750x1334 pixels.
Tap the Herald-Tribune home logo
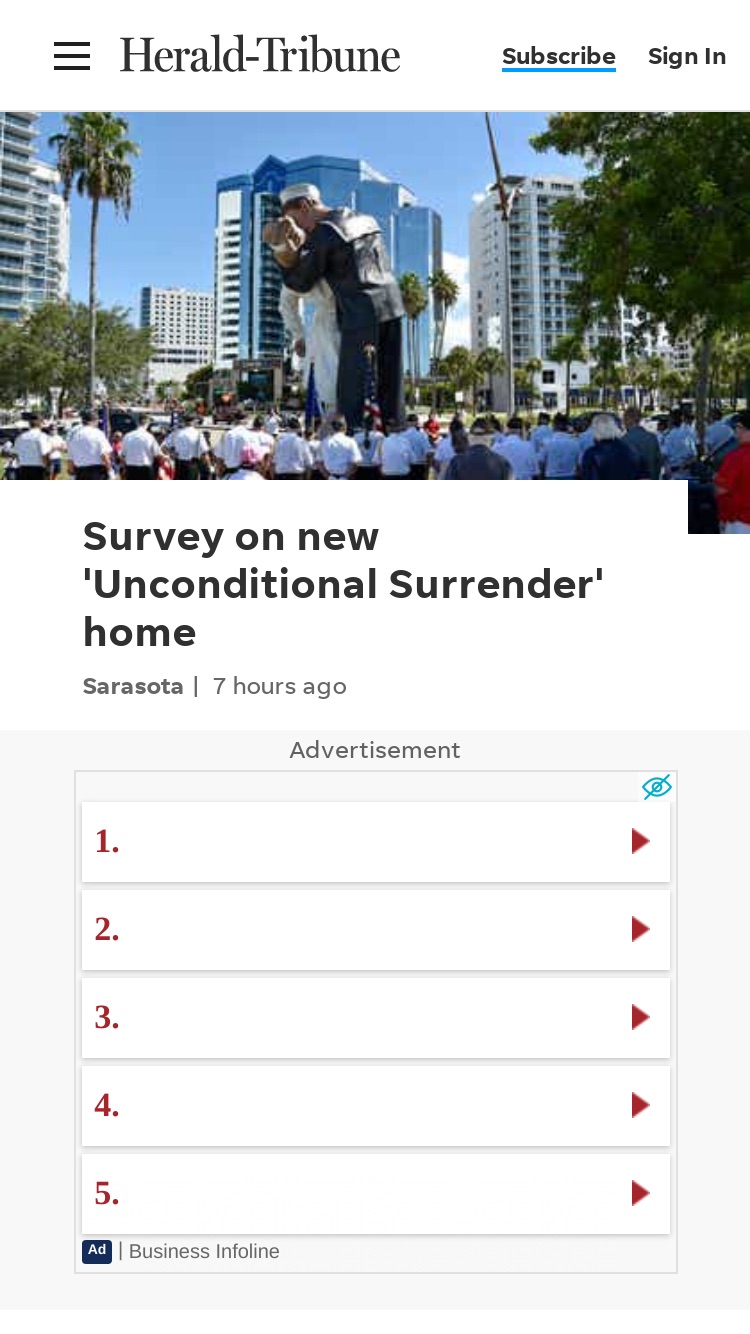[x=260, y=55]
